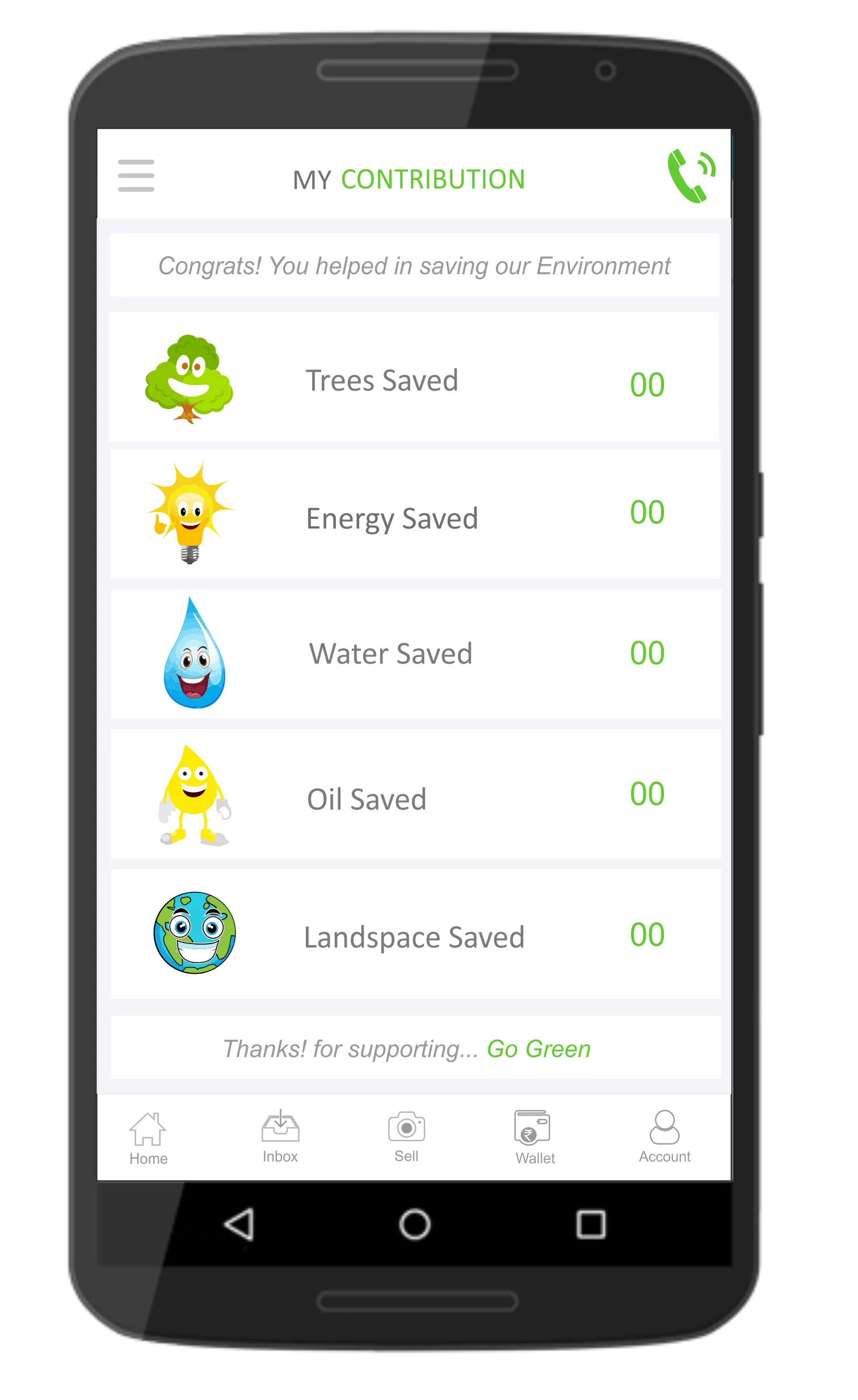This screenshot has width=858, height=1400.
Task: Open the Account tab
Action: (664, 1137)
